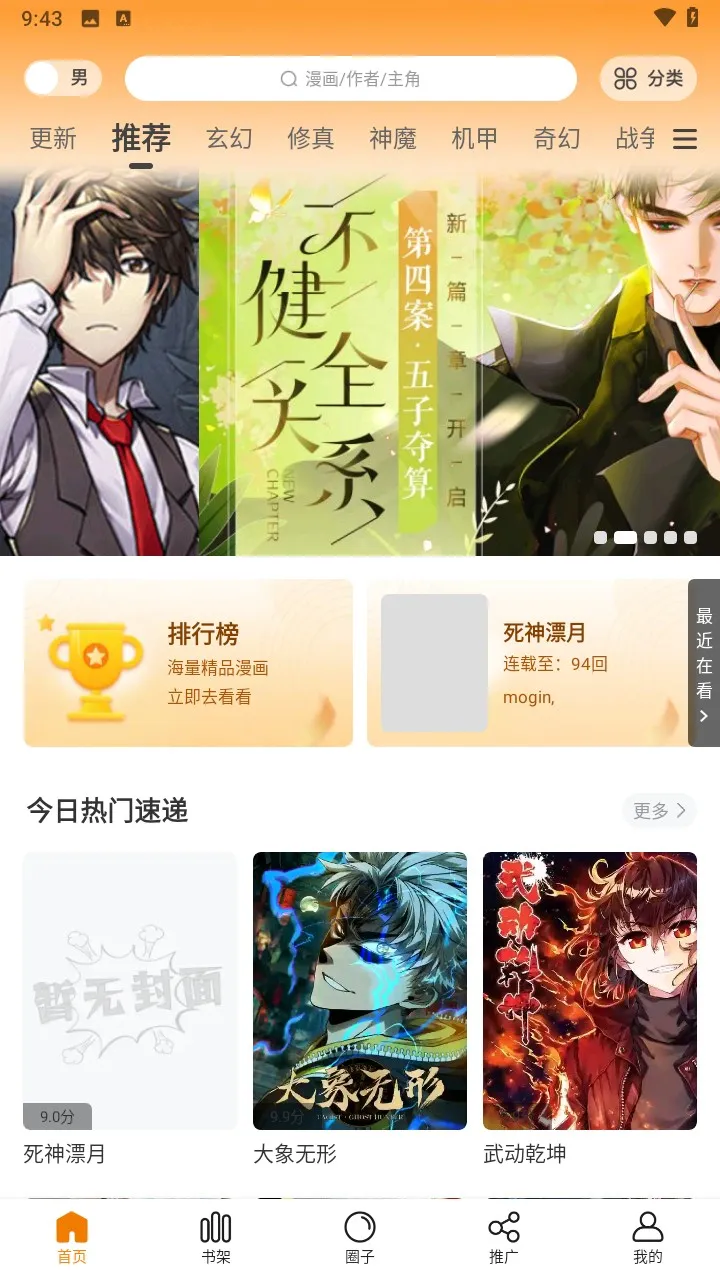Open categories using the 分类 grid icon

click(623, 78)
